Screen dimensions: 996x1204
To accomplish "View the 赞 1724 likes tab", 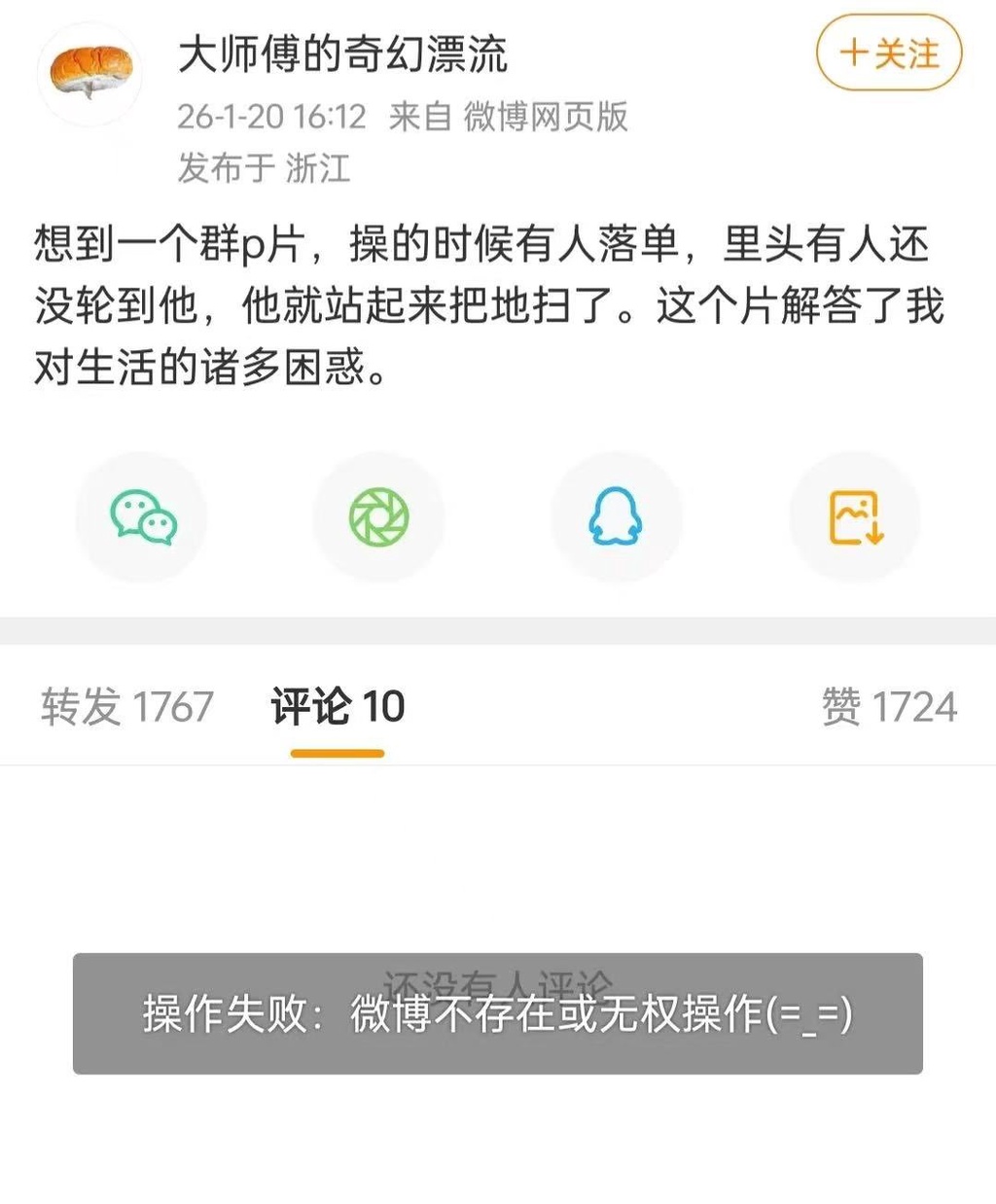I will 889,706.
